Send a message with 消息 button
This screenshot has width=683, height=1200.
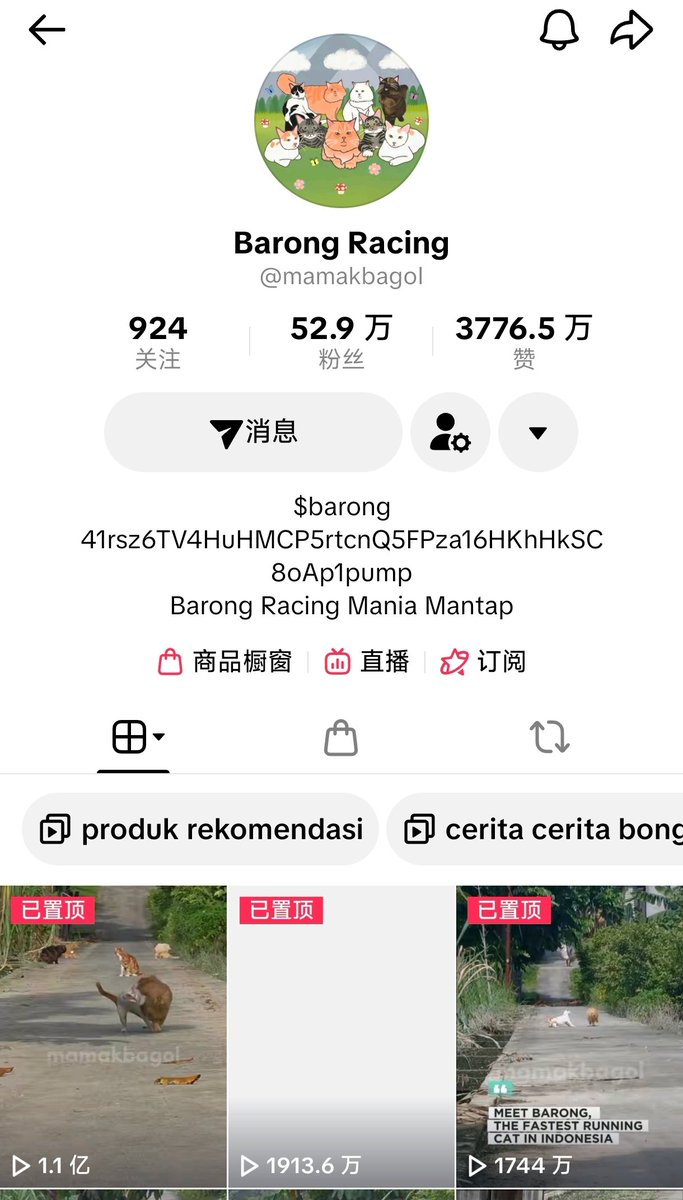[253, 432]
